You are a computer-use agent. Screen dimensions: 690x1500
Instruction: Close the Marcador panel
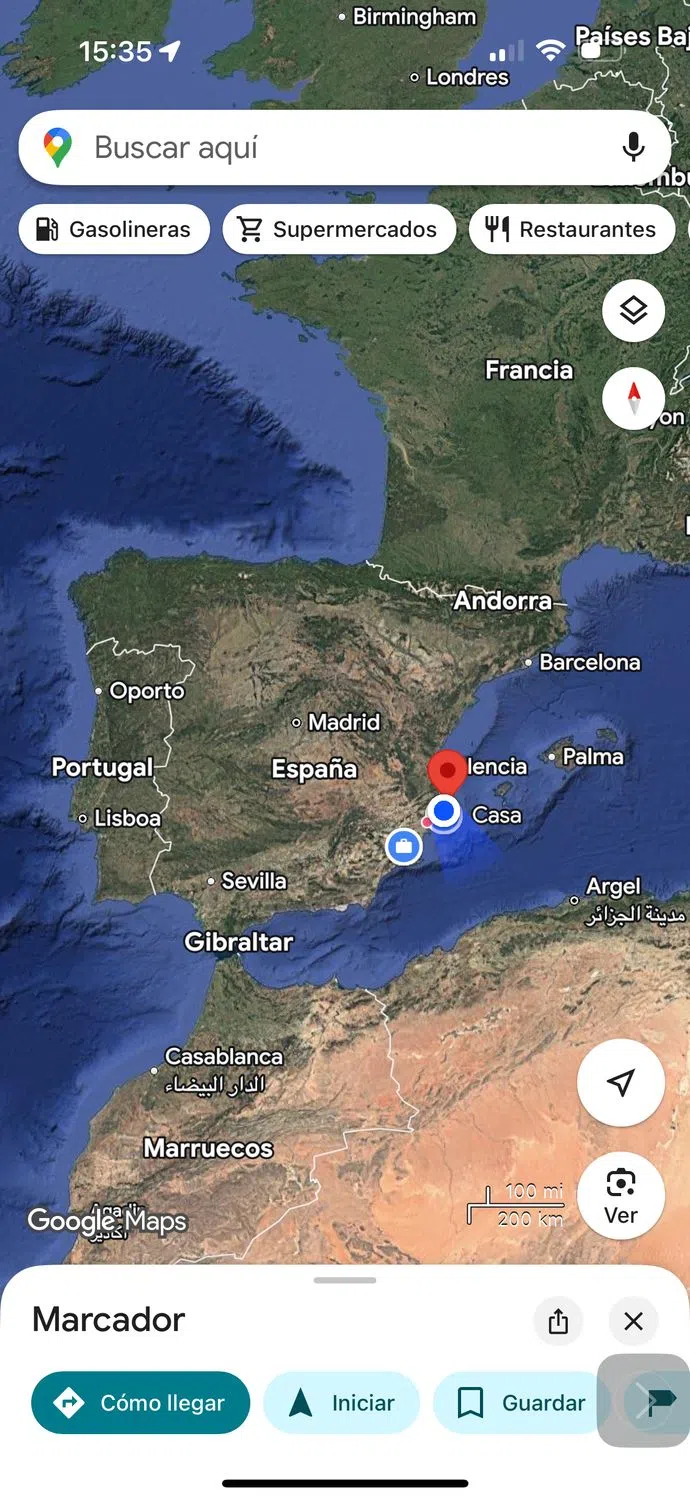click(633, 1321)
